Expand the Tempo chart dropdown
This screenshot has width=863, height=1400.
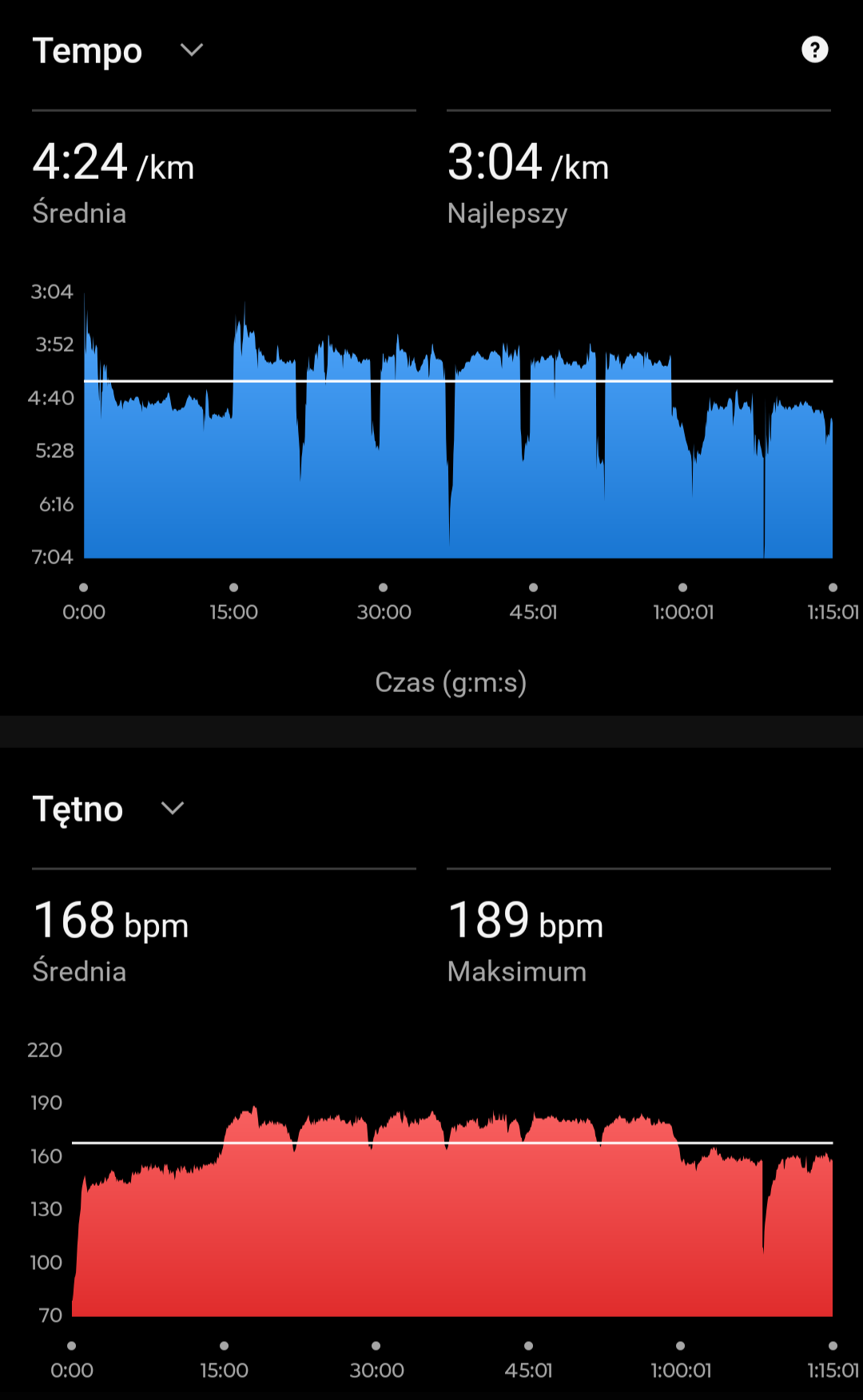pyautogui.click(x=191, y=50)
